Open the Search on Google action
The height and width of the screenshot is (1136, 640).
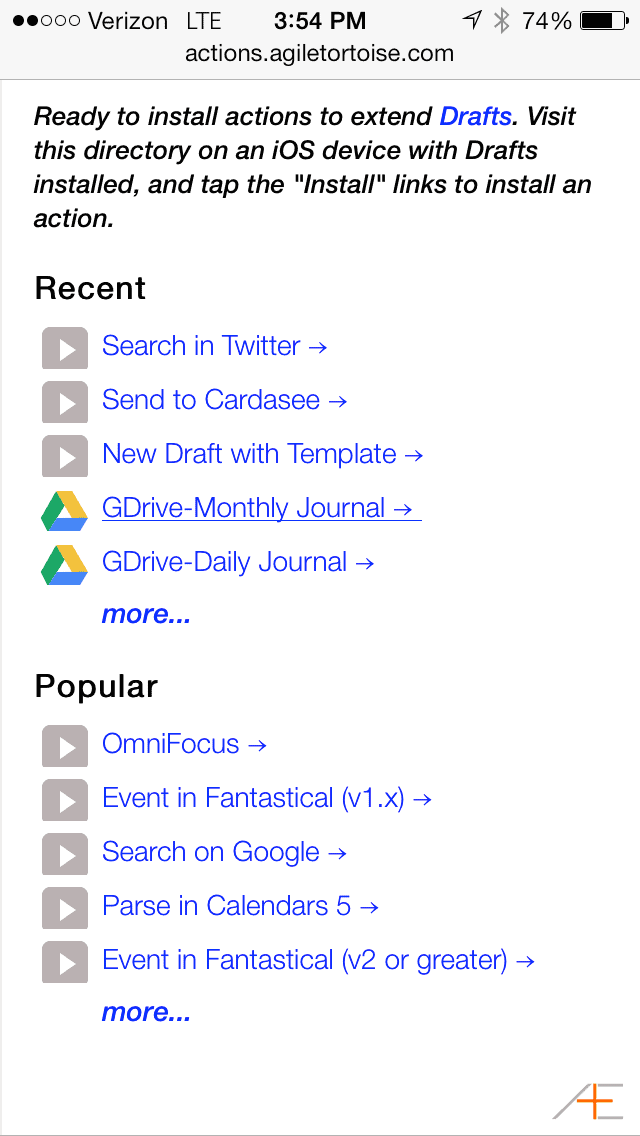tap(224, 852)
